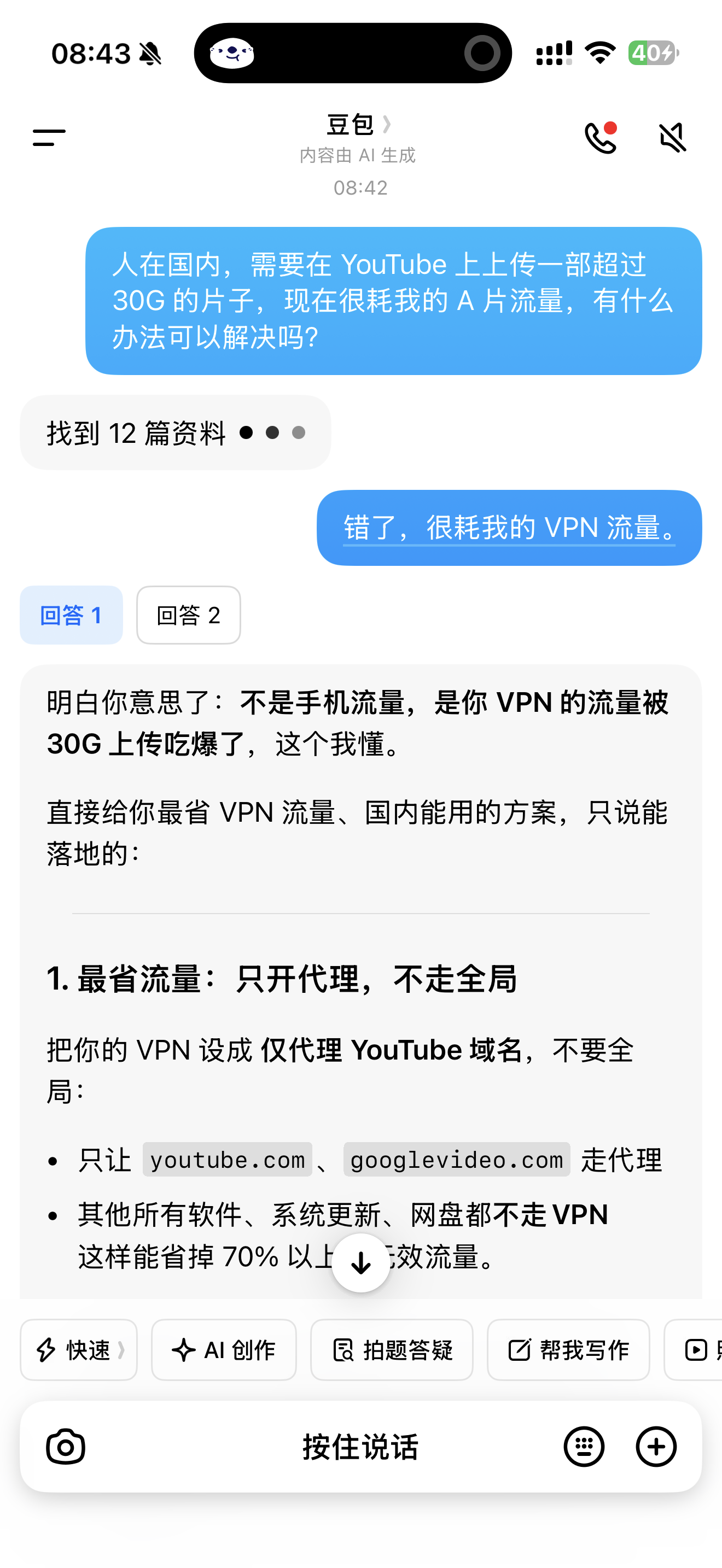Select the 帮我写作 chip
The width and height of the screenshot is (722, 1568).
(x=568, y=1349)
